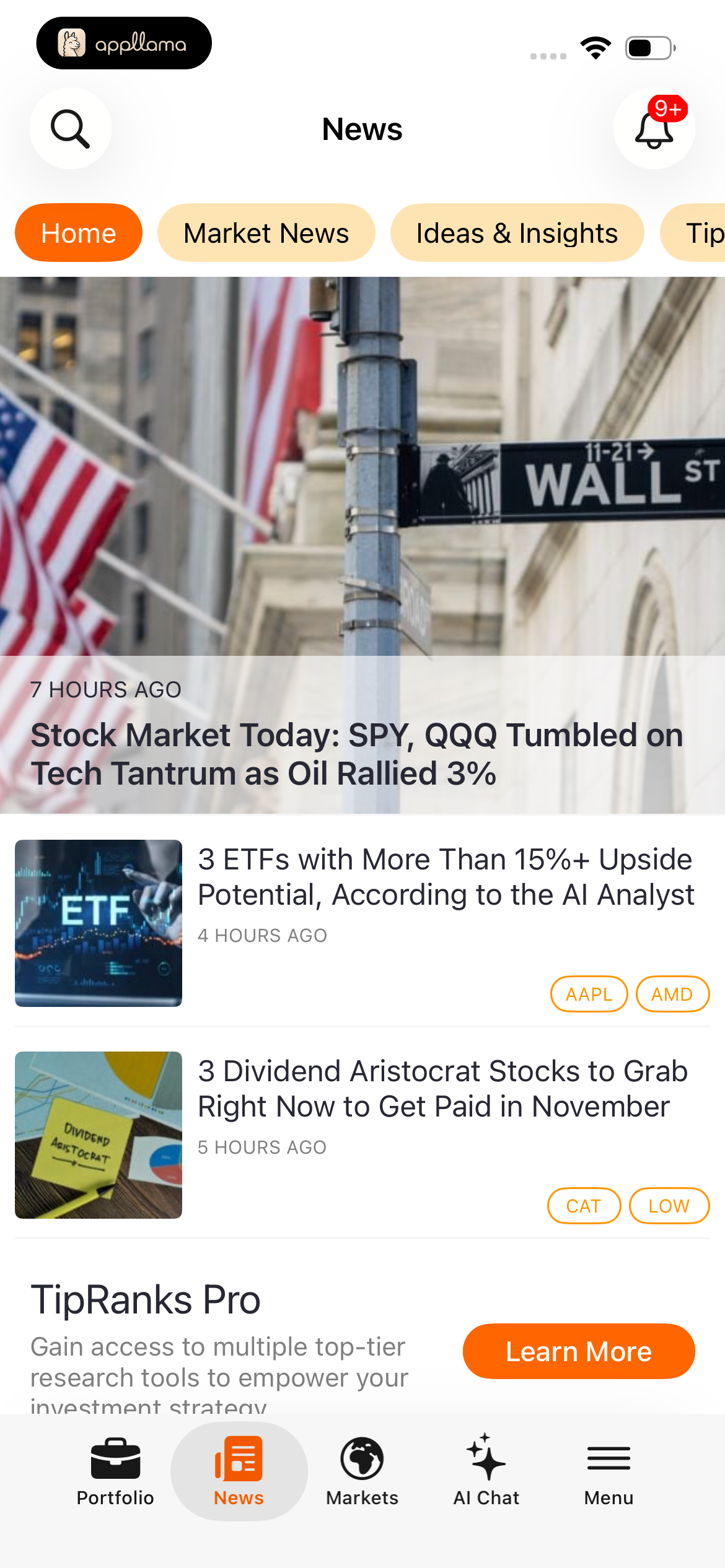Tap the AAPL ticker chip
Image resolution: width=725 pixels, height=1568 pixels.
pos(589,994)
